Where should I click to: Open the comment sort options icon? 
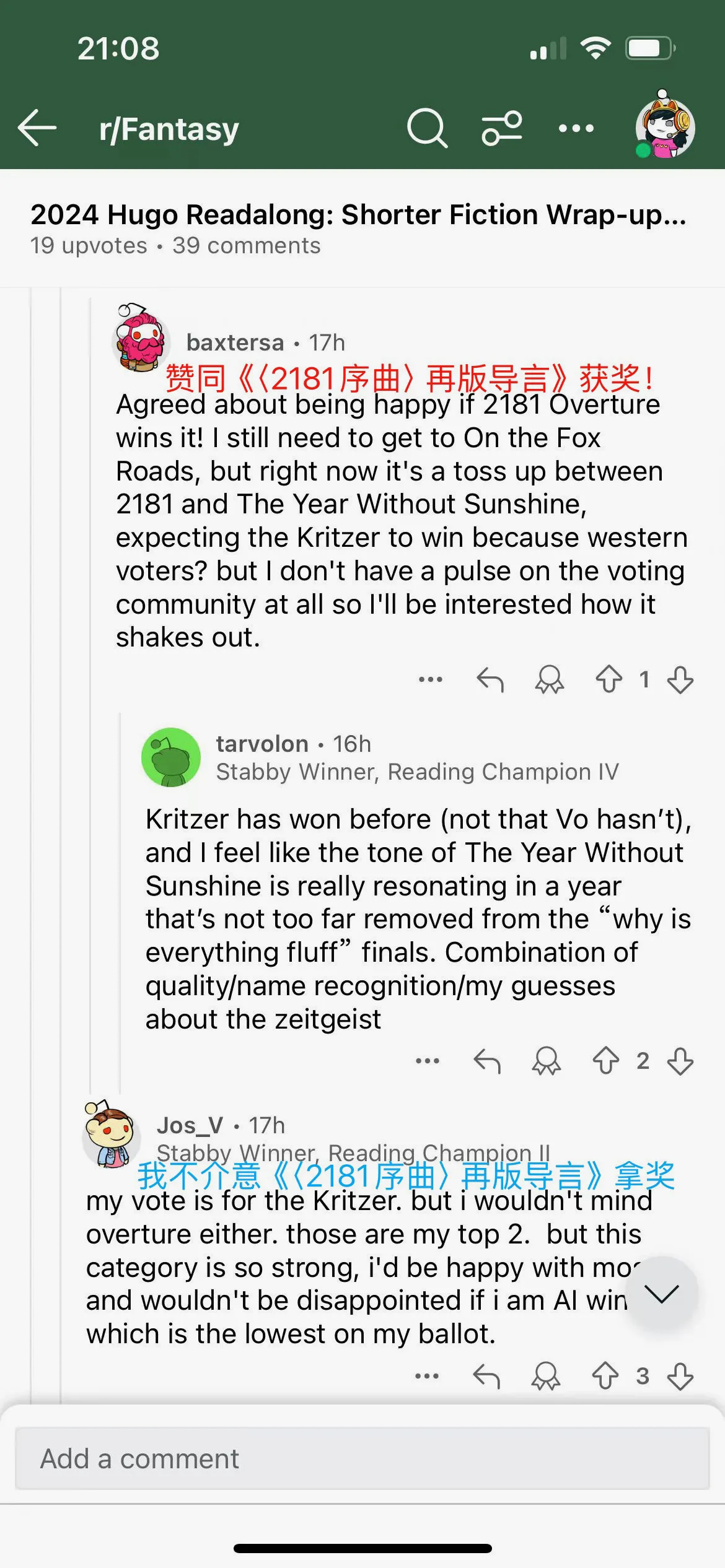coord(502,128)
